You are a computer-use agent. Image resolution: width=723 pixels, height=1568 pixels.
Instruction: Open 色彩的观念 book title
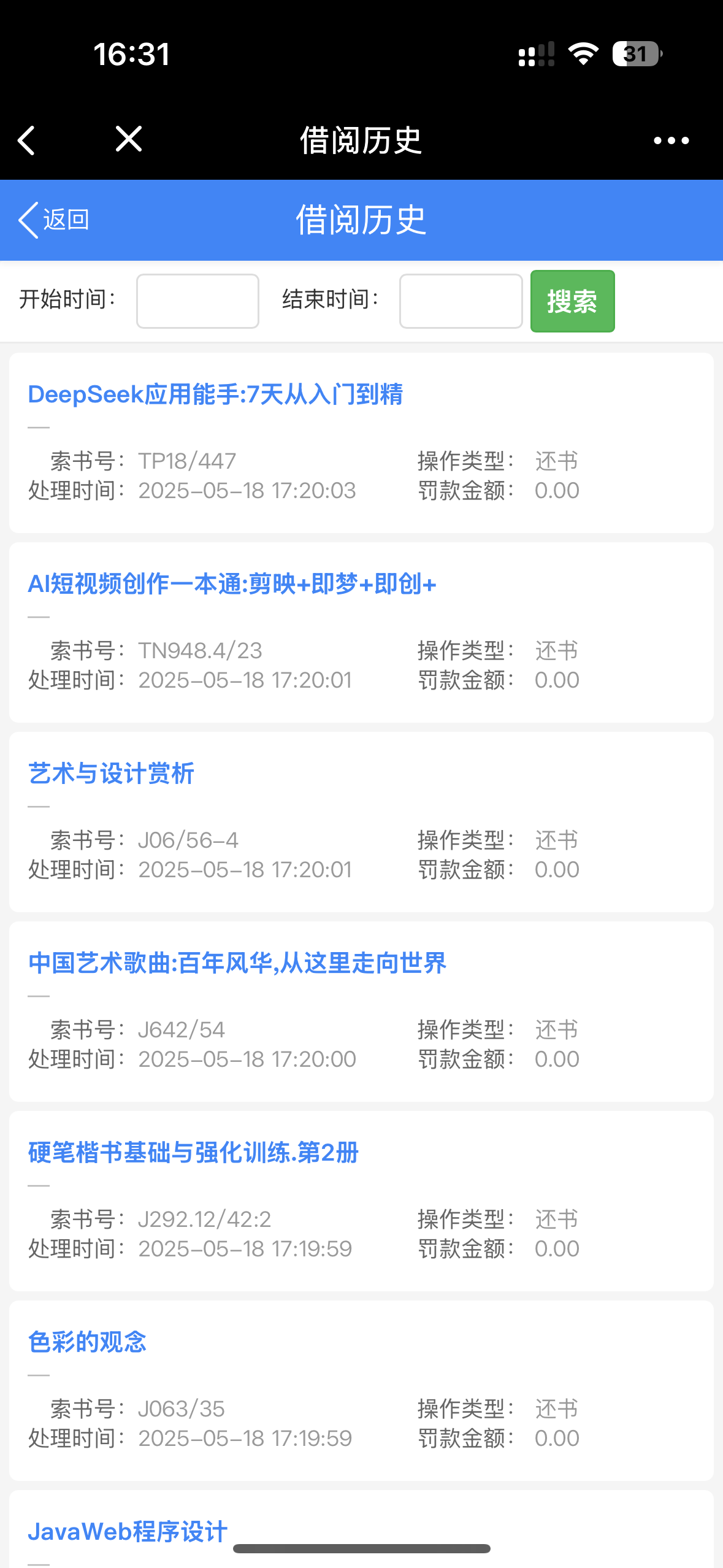[x=87, y=1342]
